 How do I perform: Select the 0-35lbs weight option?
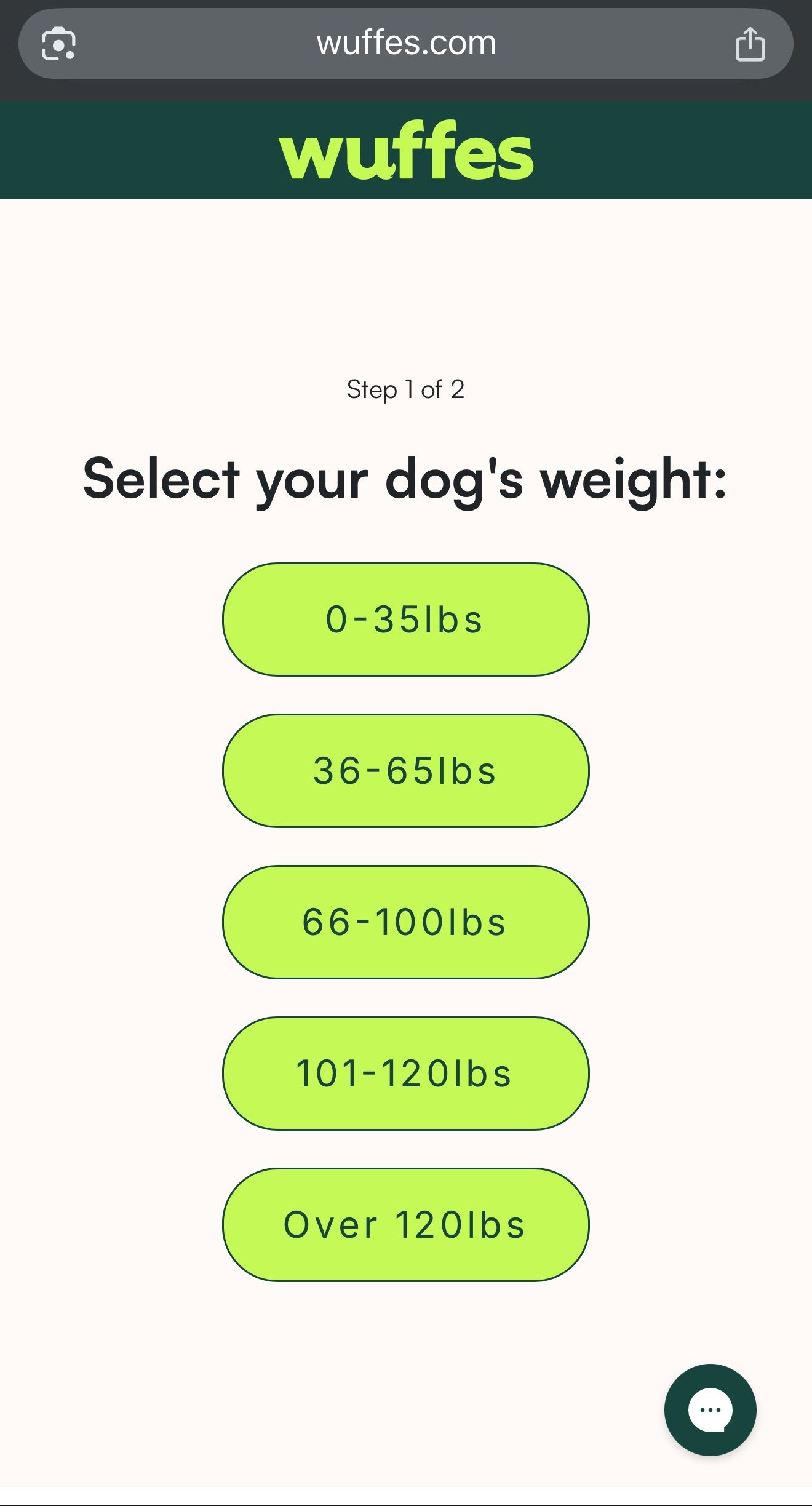coord(405,620)
